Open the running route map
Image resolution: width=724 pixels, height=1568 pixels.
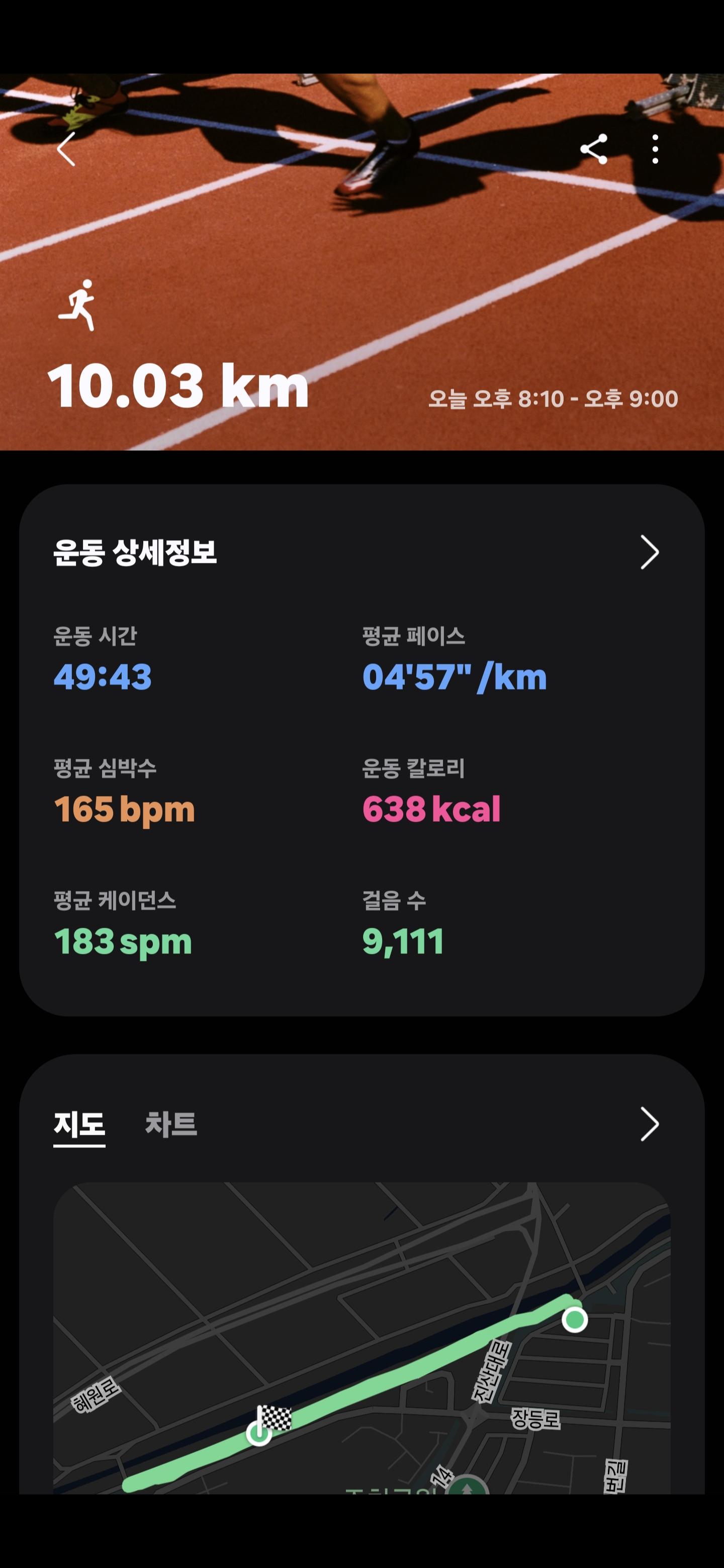coord(361,1339)
